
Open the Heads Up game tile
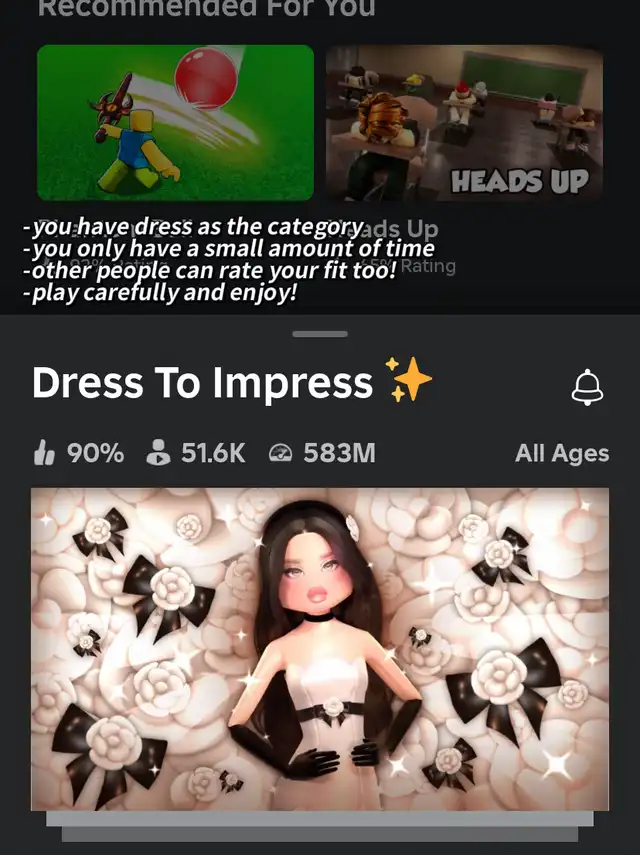(x=464, y=122)
